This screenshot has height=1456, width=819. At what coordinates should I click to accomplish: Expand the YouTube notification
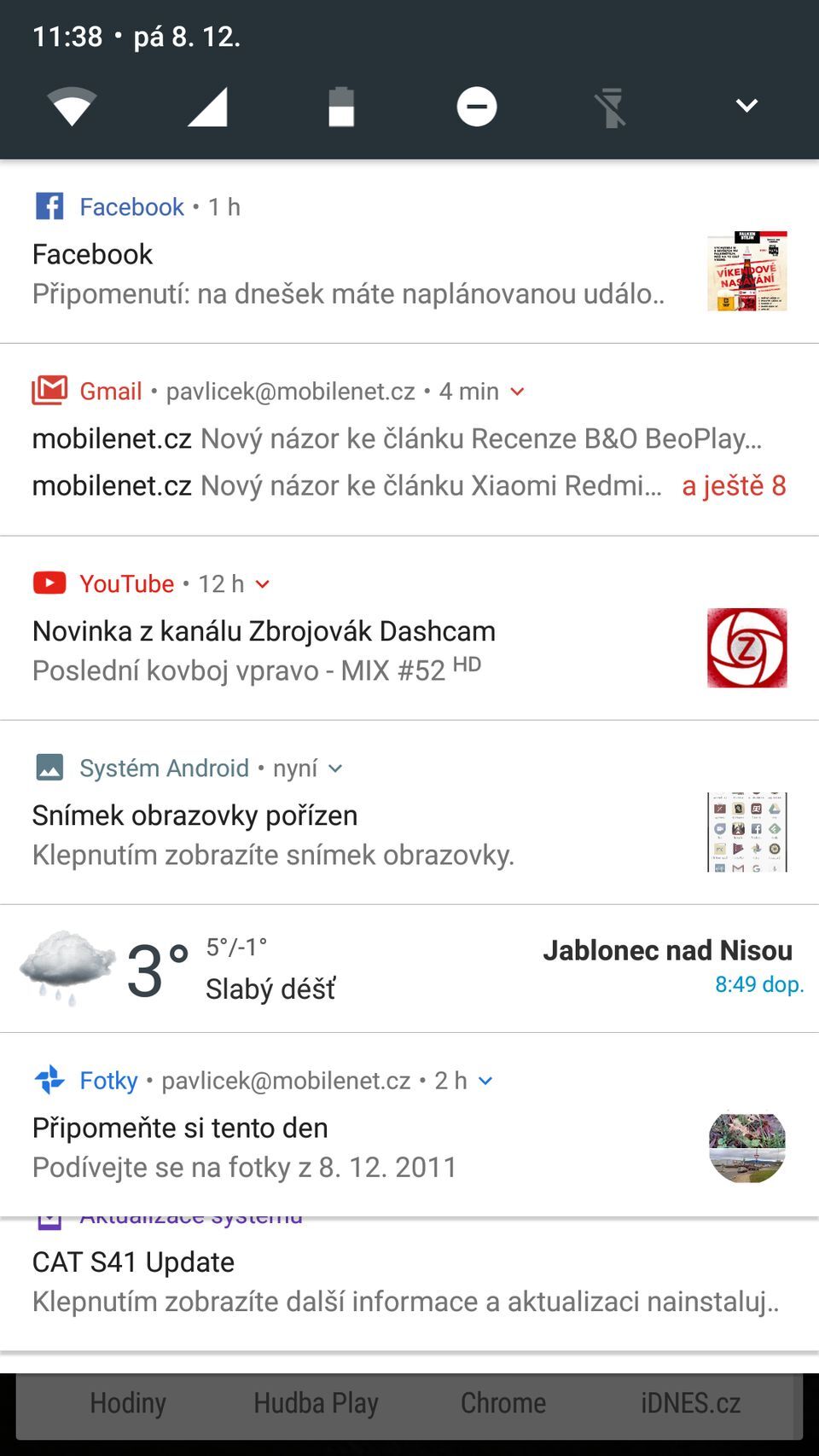click(263, 584)
